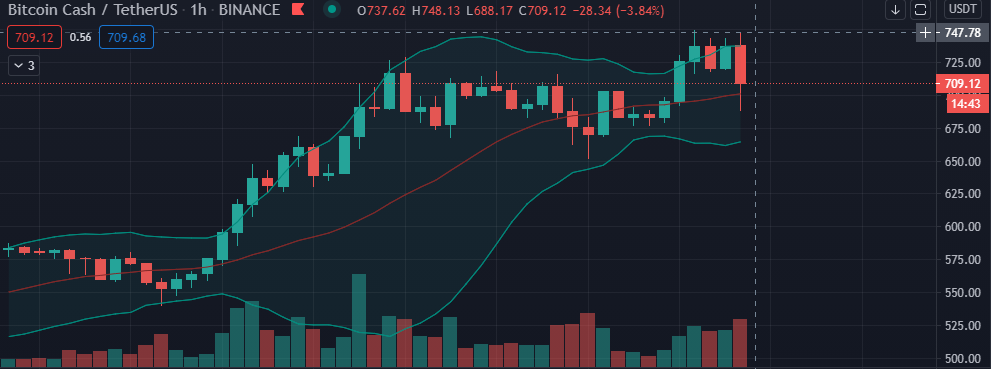The width and height of the screenshot is (991, 369).
Task: Tap the rounded square button beside USDT
Action: coord(921,9)
